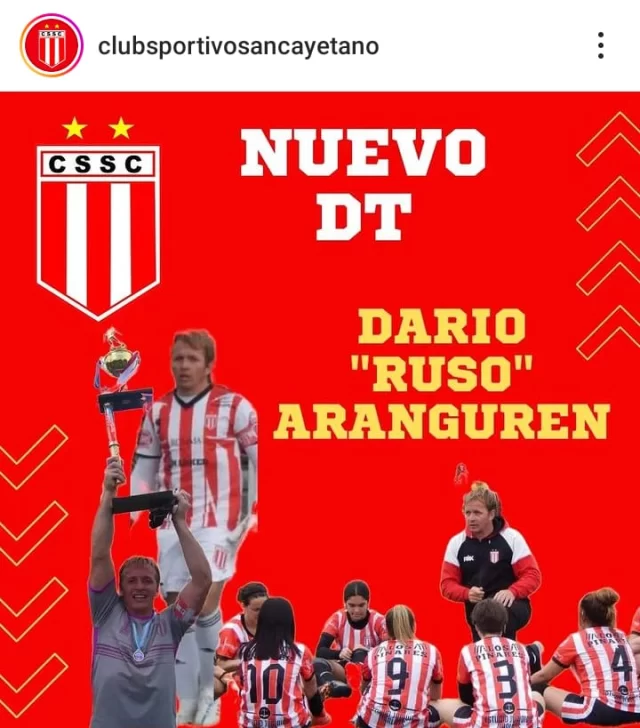Tap the Nuevo DT post image

point(320,410)
